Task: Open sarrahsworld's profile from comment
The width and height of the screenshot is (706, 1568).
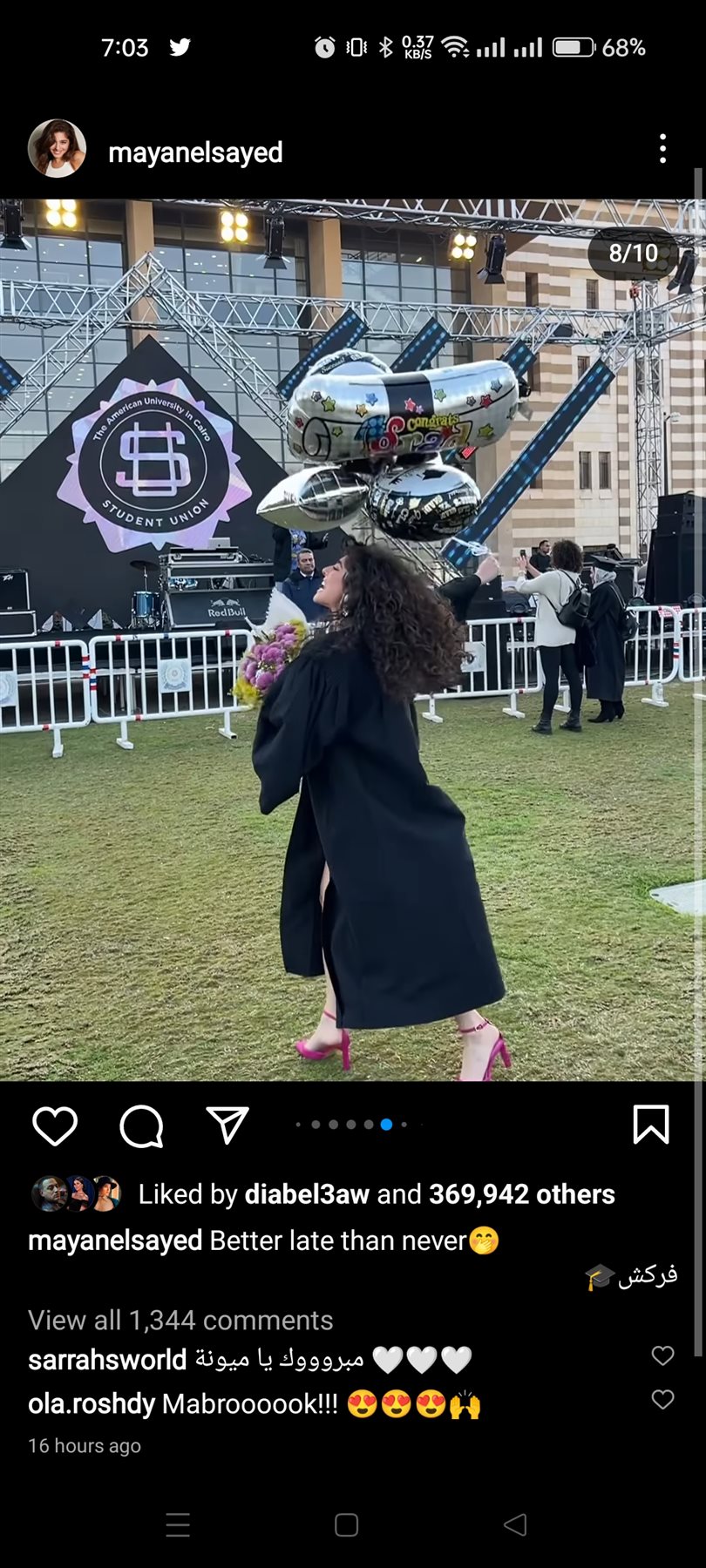Action: click(107, 1360)
